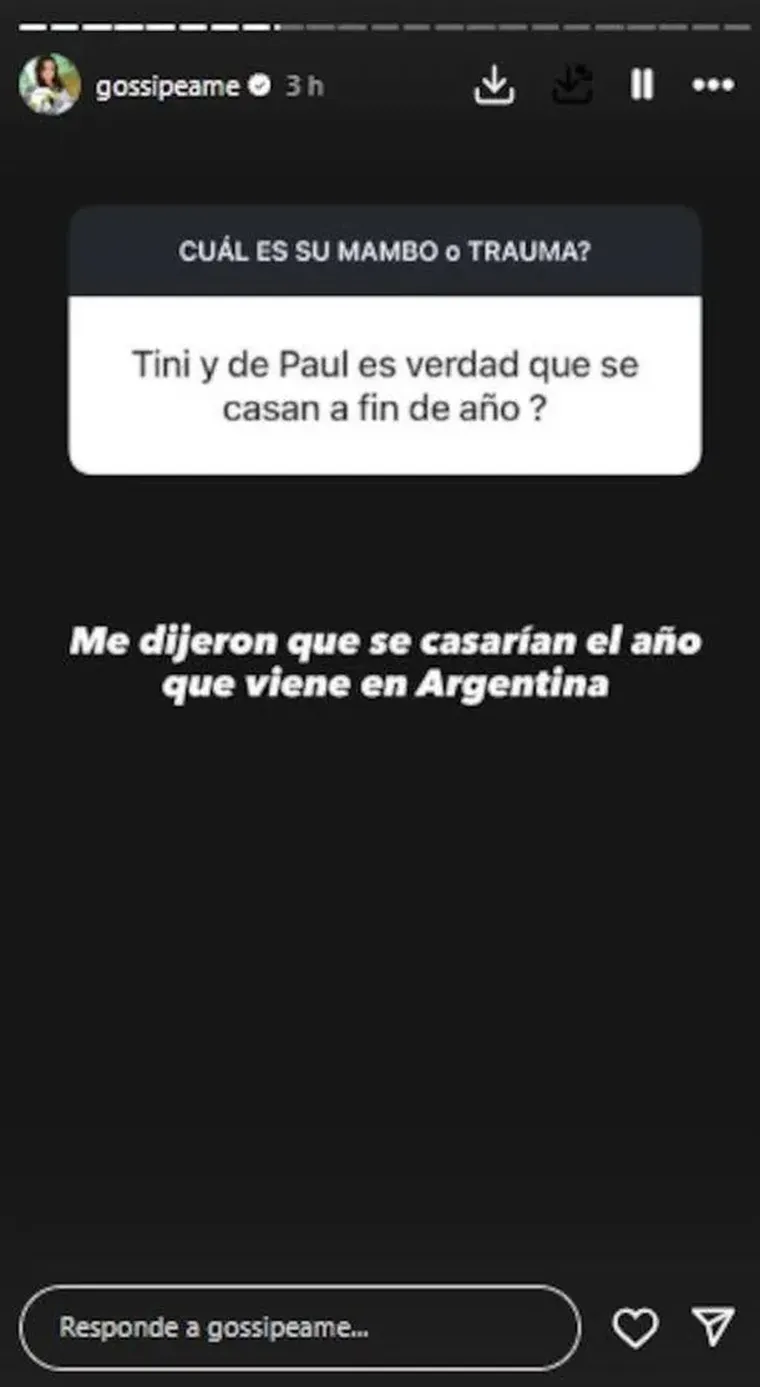Click the Tini y de Paul question card
This screenshot has width=760, height=1387.
[383, 383]
